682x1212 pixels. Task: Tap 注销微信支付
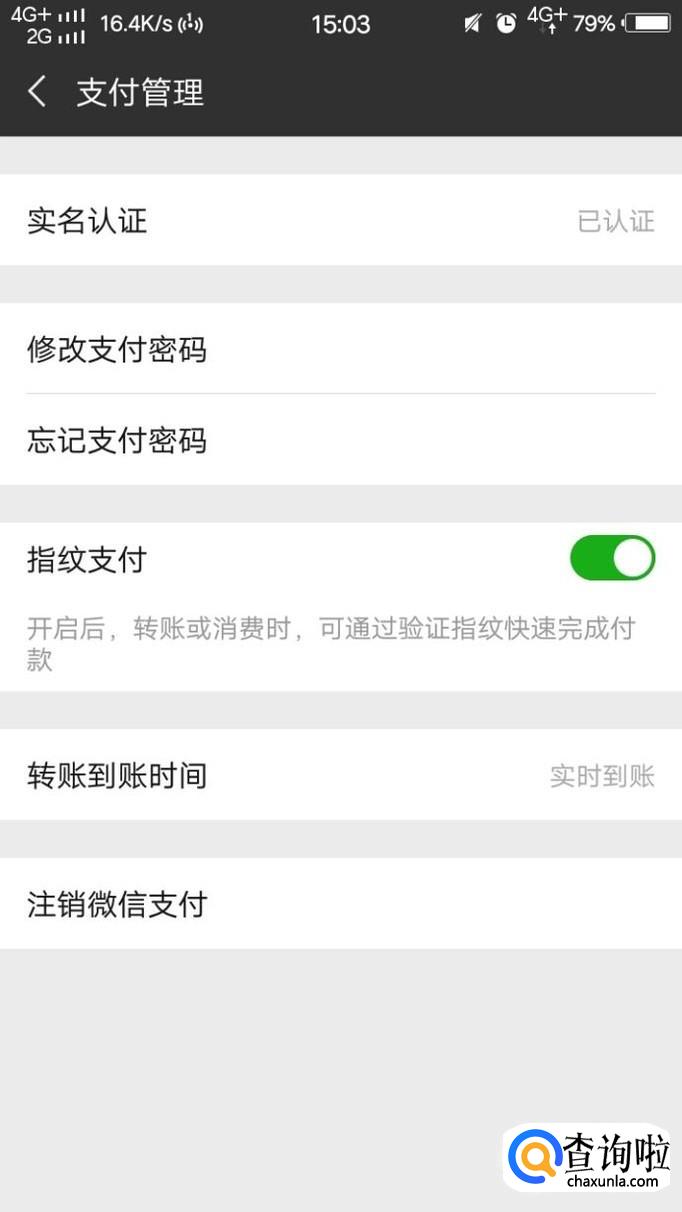click(x=341, y=904)
